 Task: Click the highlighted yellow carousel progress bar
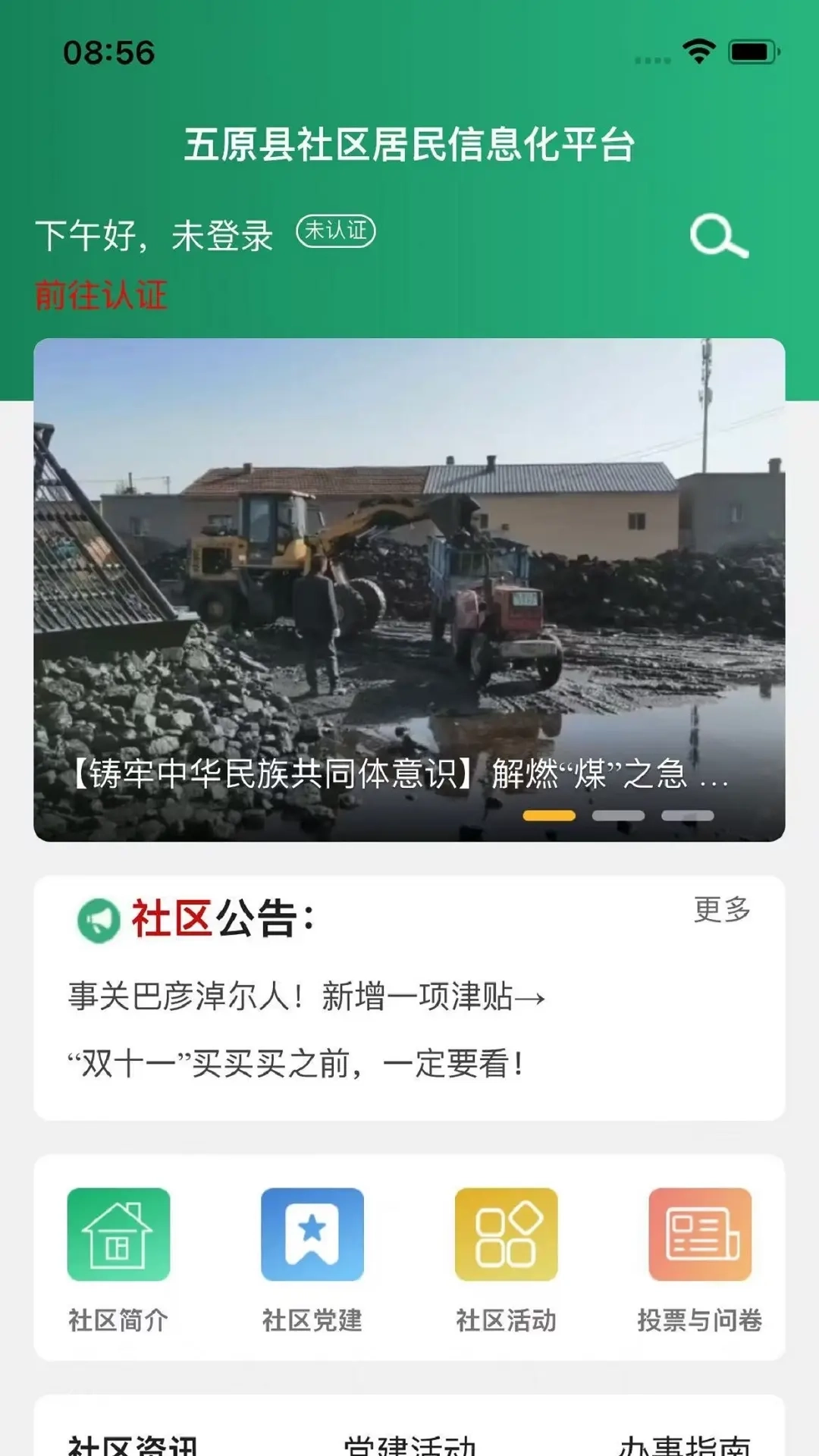tap(548, 816)
